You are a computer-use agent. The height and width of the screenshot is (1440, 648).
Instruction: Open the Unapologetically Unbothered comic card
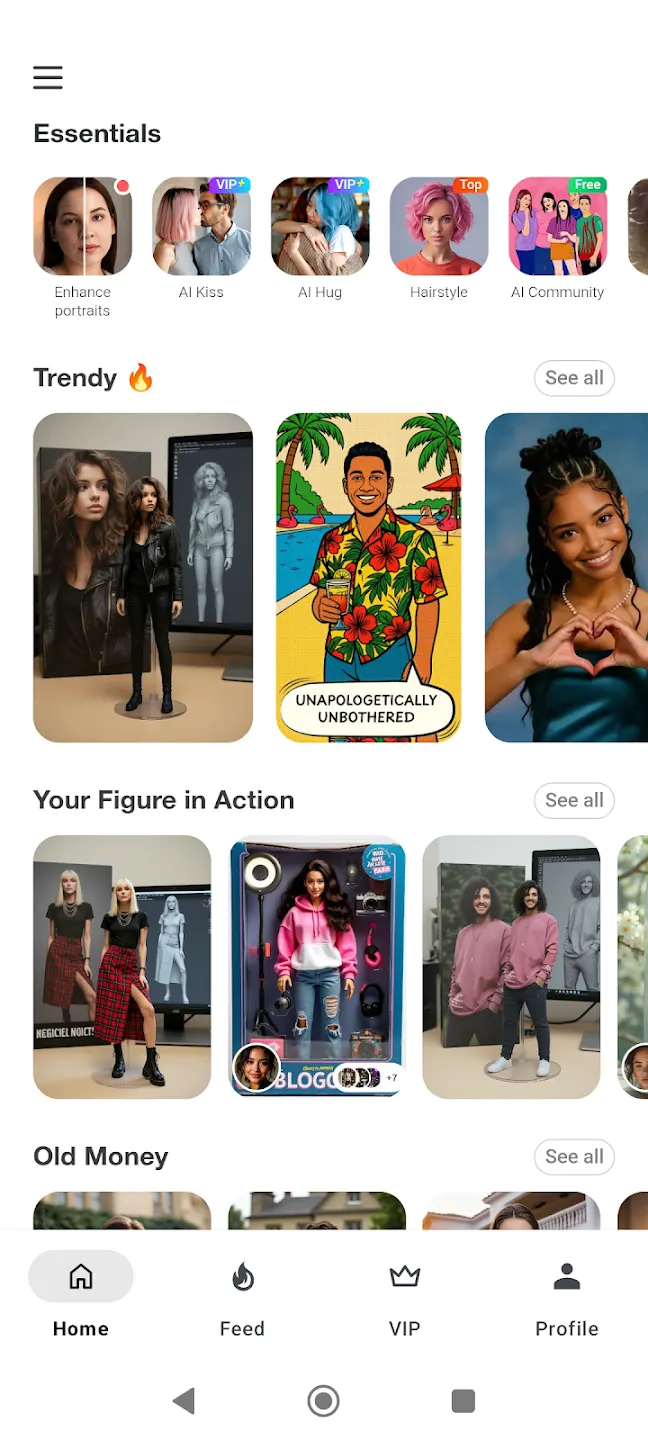click(369, 577)
